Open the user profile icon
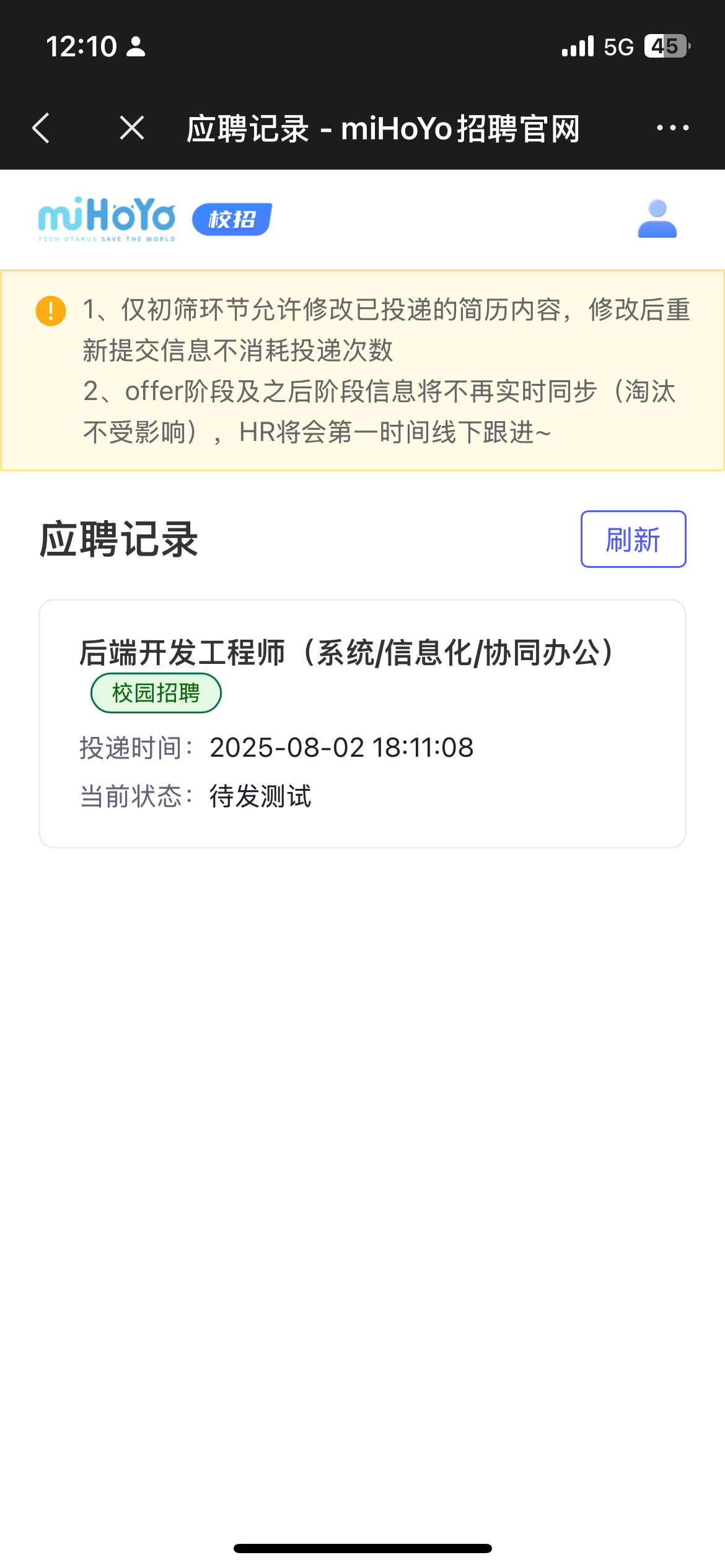 click(x=657, y=219)
